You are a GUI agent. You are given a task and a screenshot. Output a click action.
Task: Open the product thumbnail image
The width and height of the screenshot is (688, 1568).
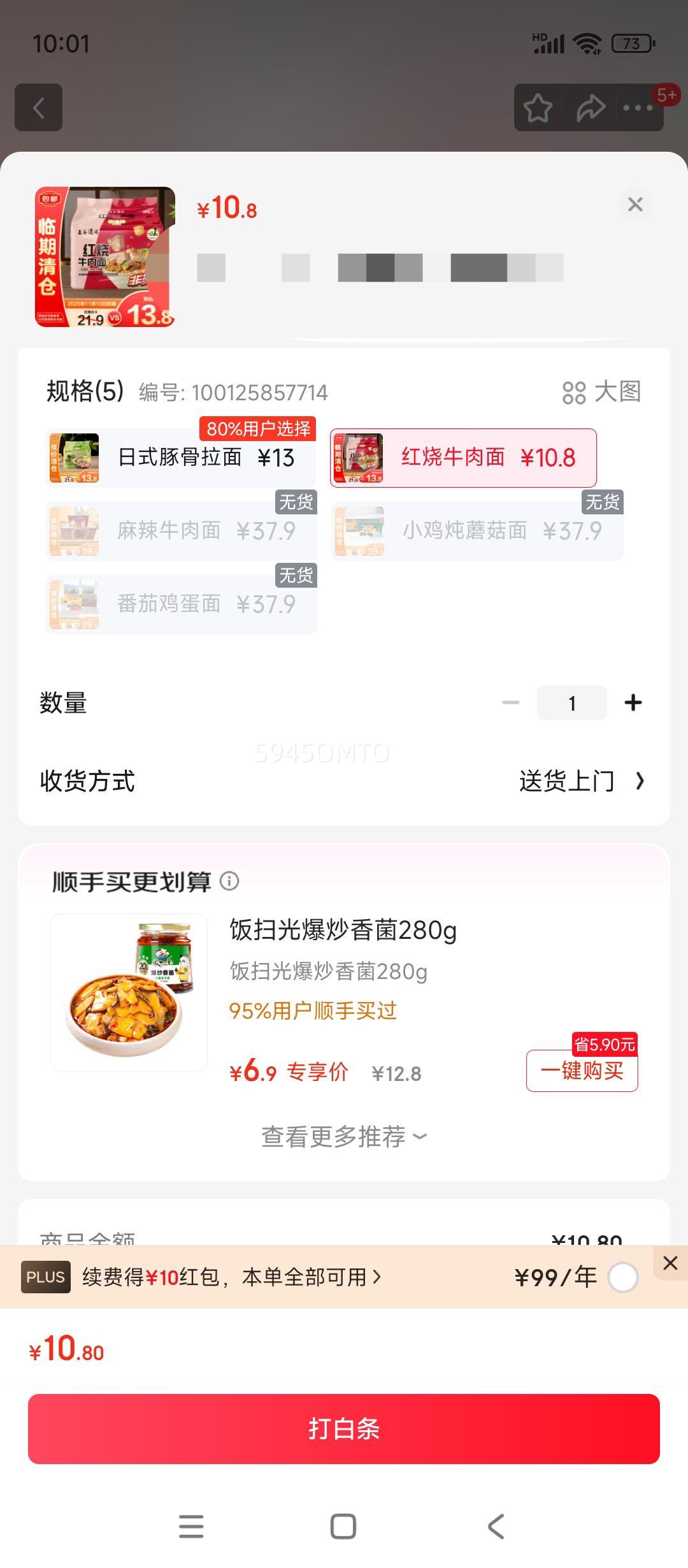point(105,257)
